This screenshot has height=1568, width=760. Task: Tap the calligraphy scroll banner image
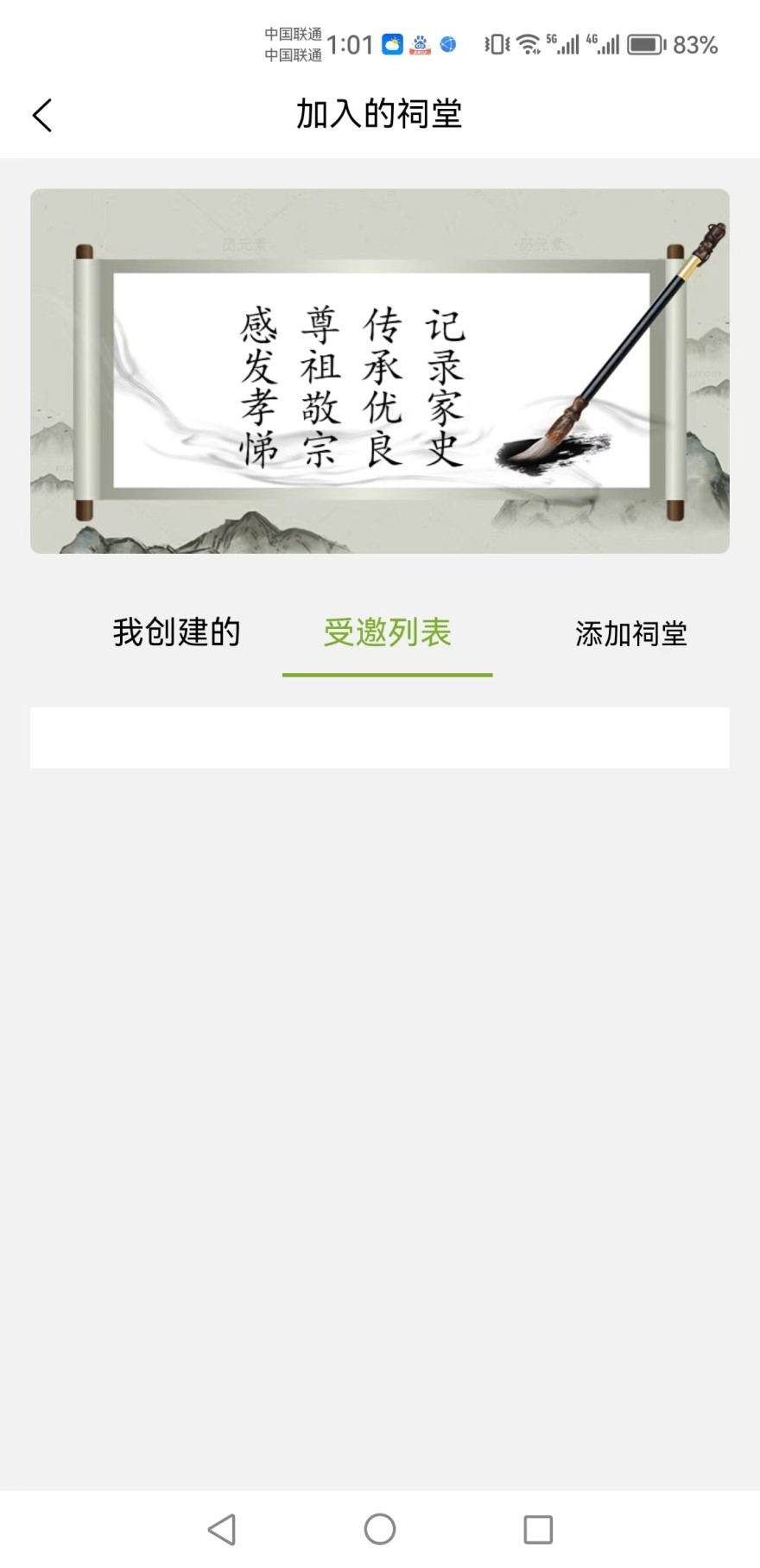tap(380, 371)
